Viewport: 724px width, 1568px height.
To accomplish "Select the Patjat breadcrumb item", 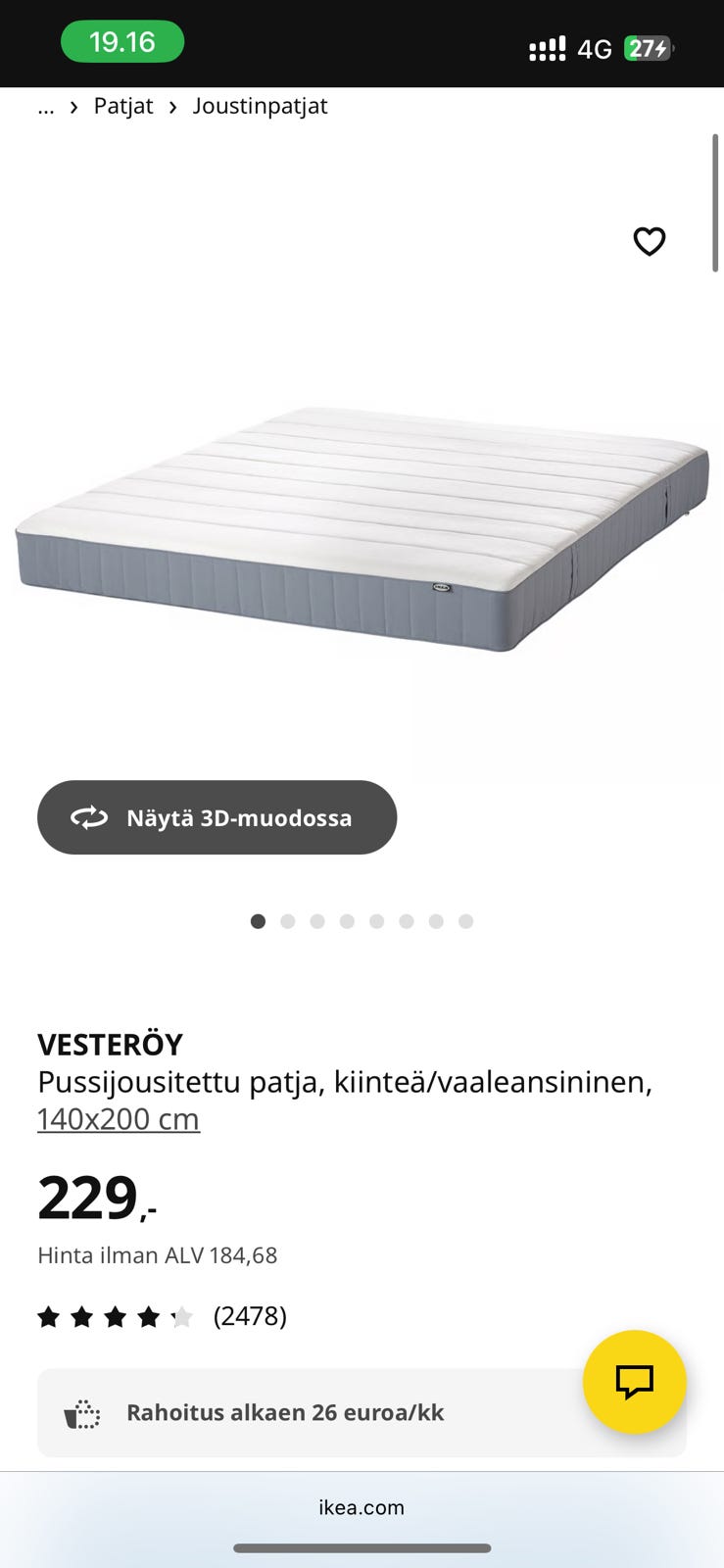I will [123, 106].
